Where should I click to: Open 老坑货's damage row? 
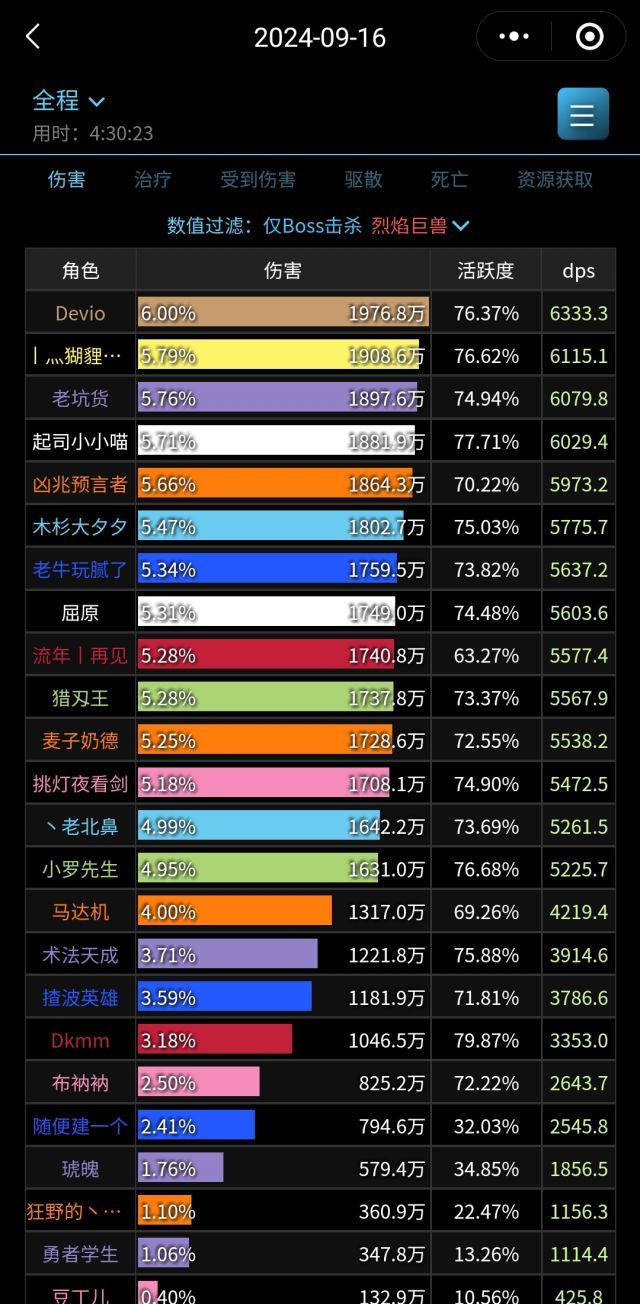click(320, 399)
